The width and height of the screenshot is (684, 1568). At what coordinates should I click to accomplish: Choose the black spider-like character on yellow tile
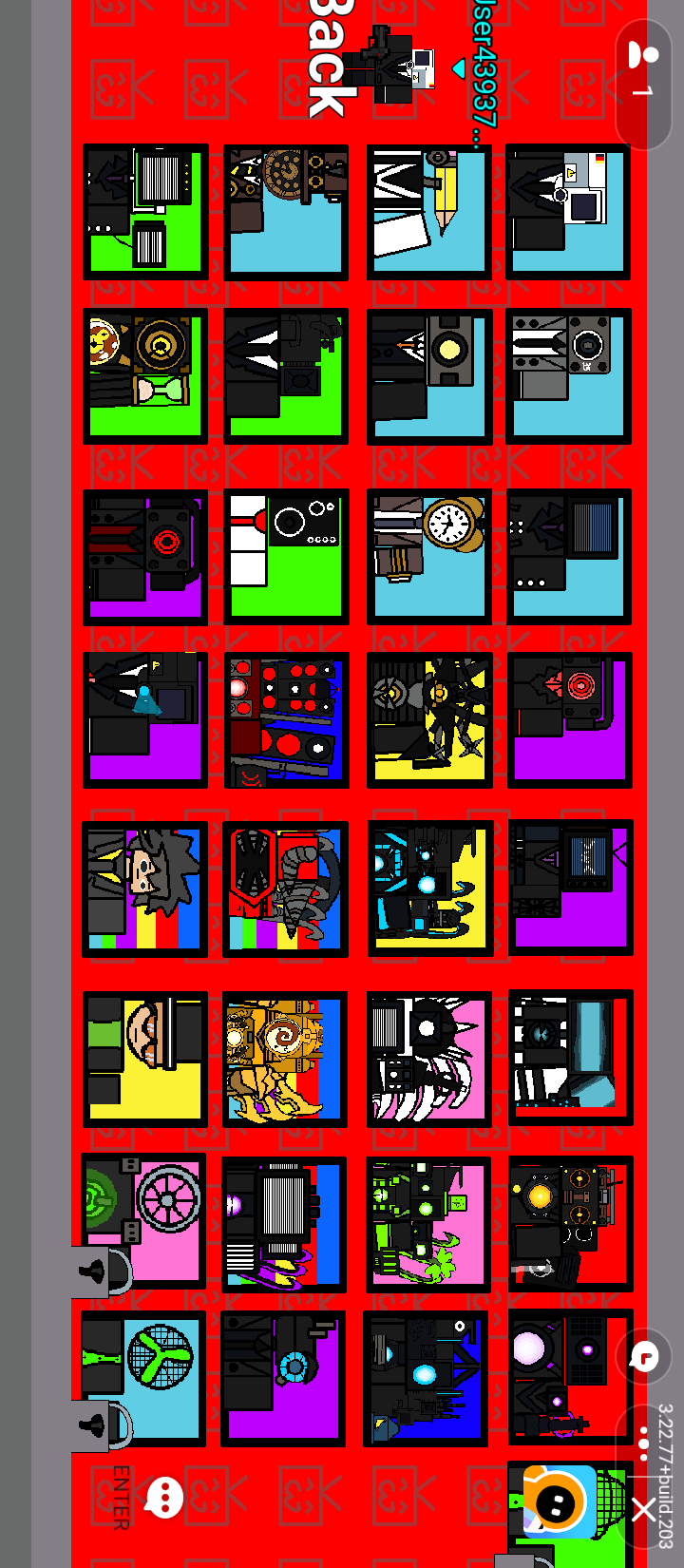(429, 719)
